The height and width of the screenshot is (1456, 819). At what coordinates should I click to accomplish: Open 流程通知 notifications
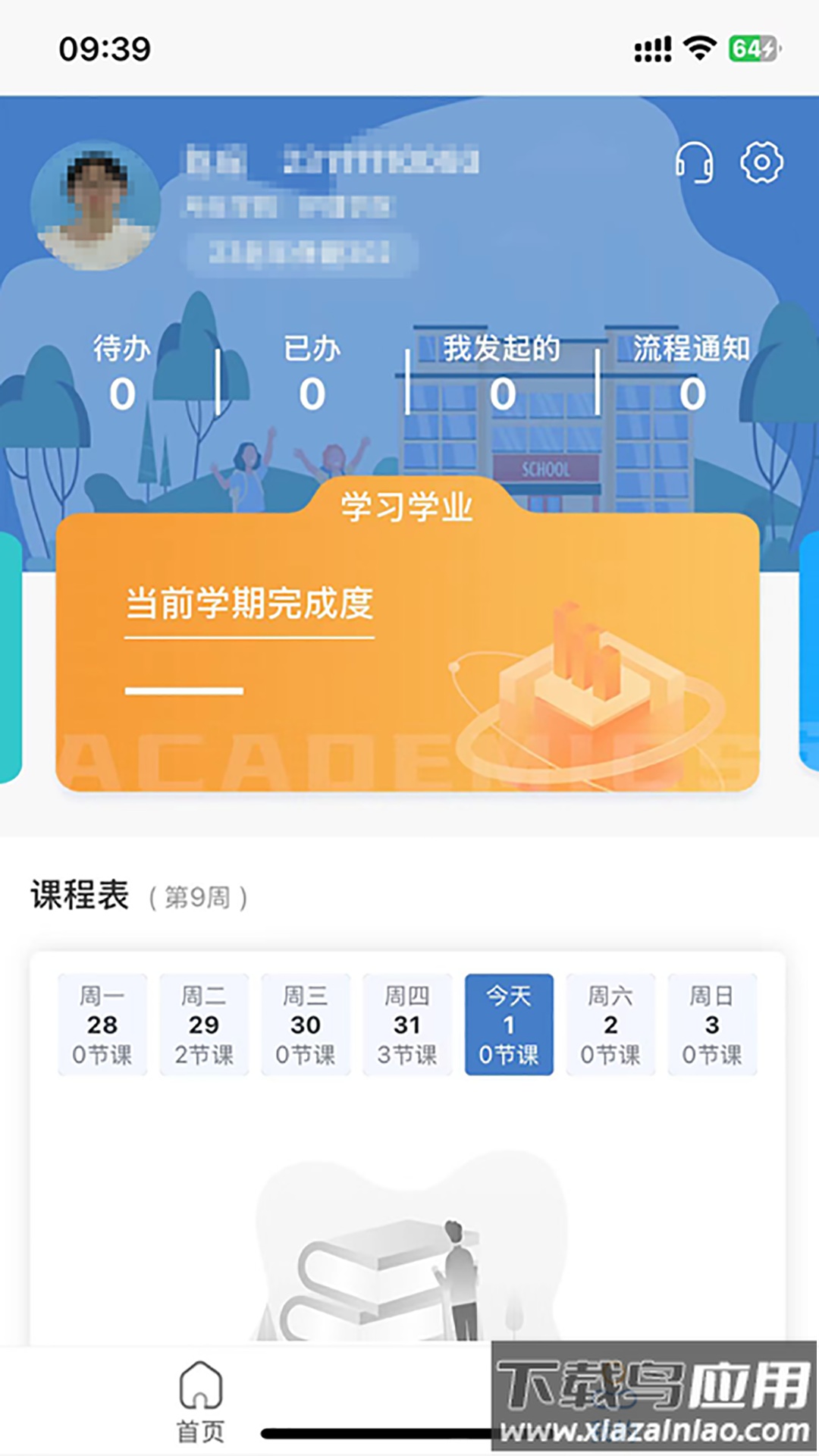pos(692,373)
